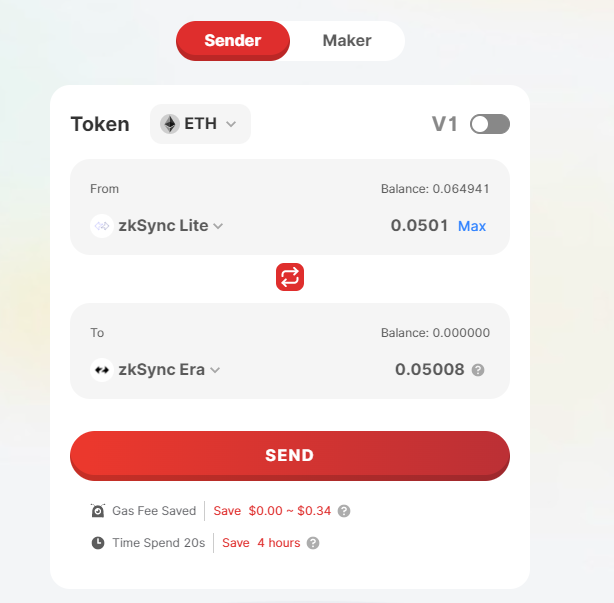
Task: Tap Max to use full balance
Action: 472,226
